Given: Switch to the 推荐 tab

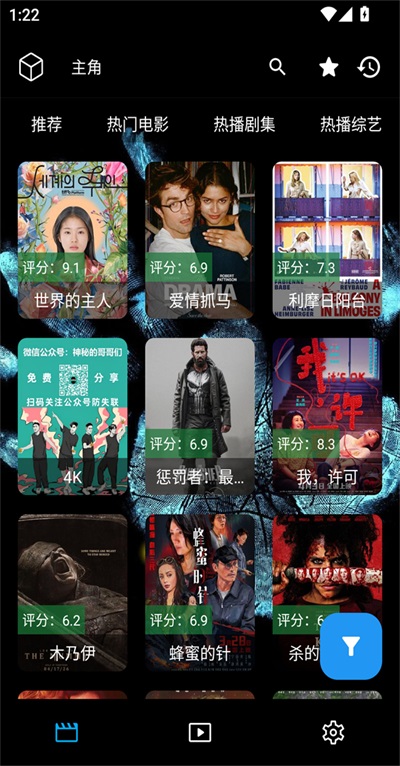Looking at the screenshot, I should pyautogui.click(x=47, y=125).
